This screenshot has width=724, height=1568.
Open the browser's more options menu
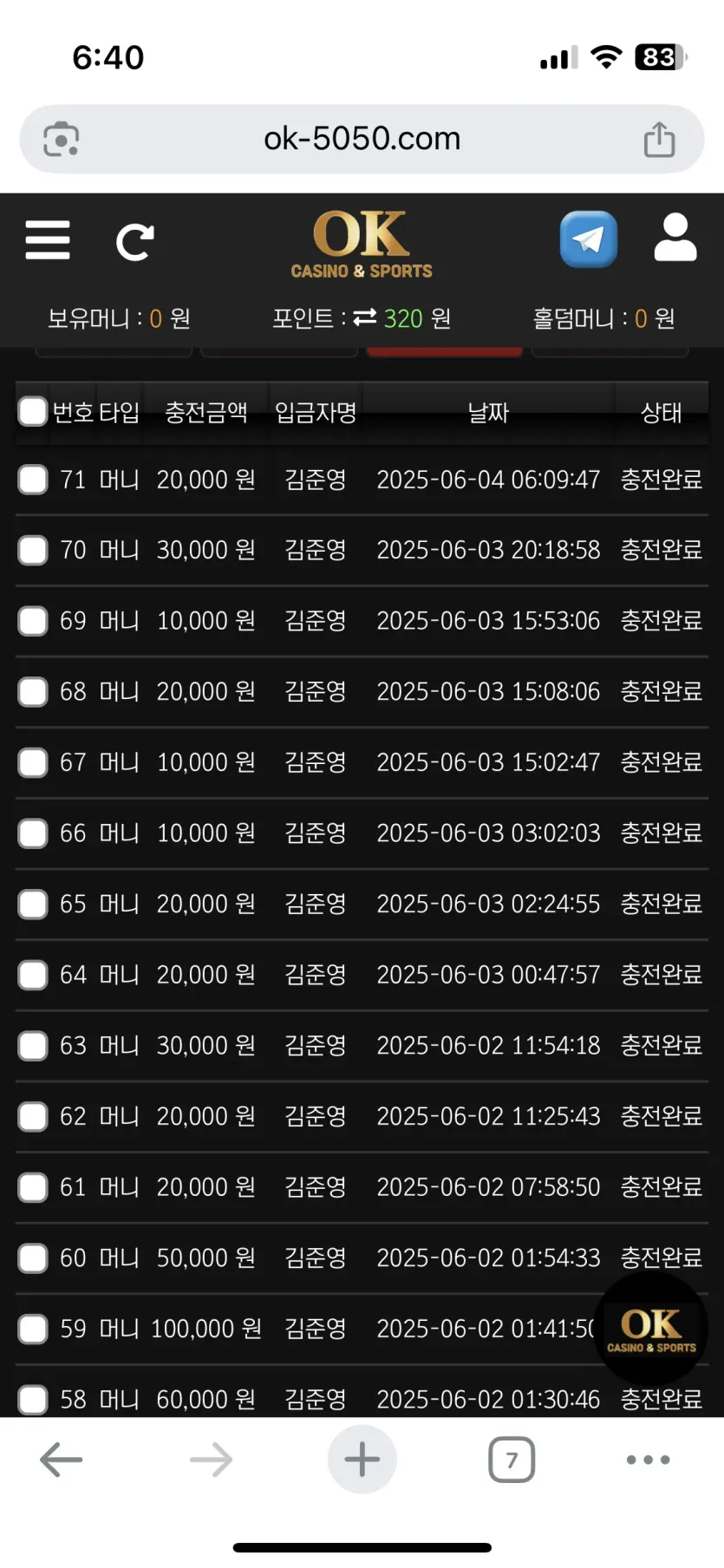coord(649,1460)
